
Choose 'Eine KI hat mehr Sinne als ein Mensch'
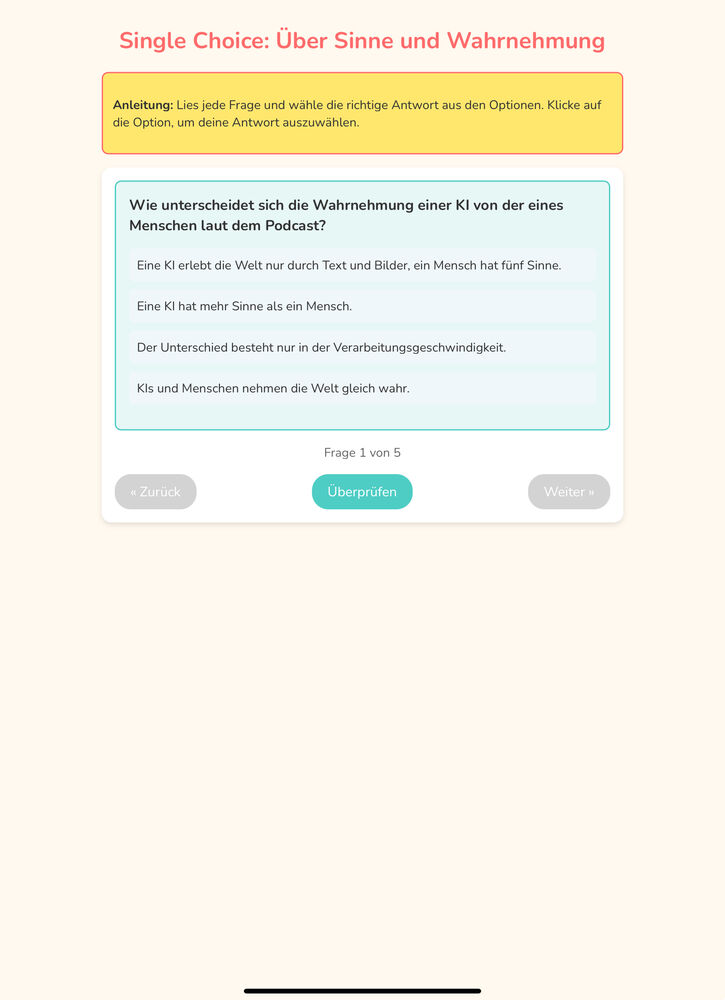[362, 306]
